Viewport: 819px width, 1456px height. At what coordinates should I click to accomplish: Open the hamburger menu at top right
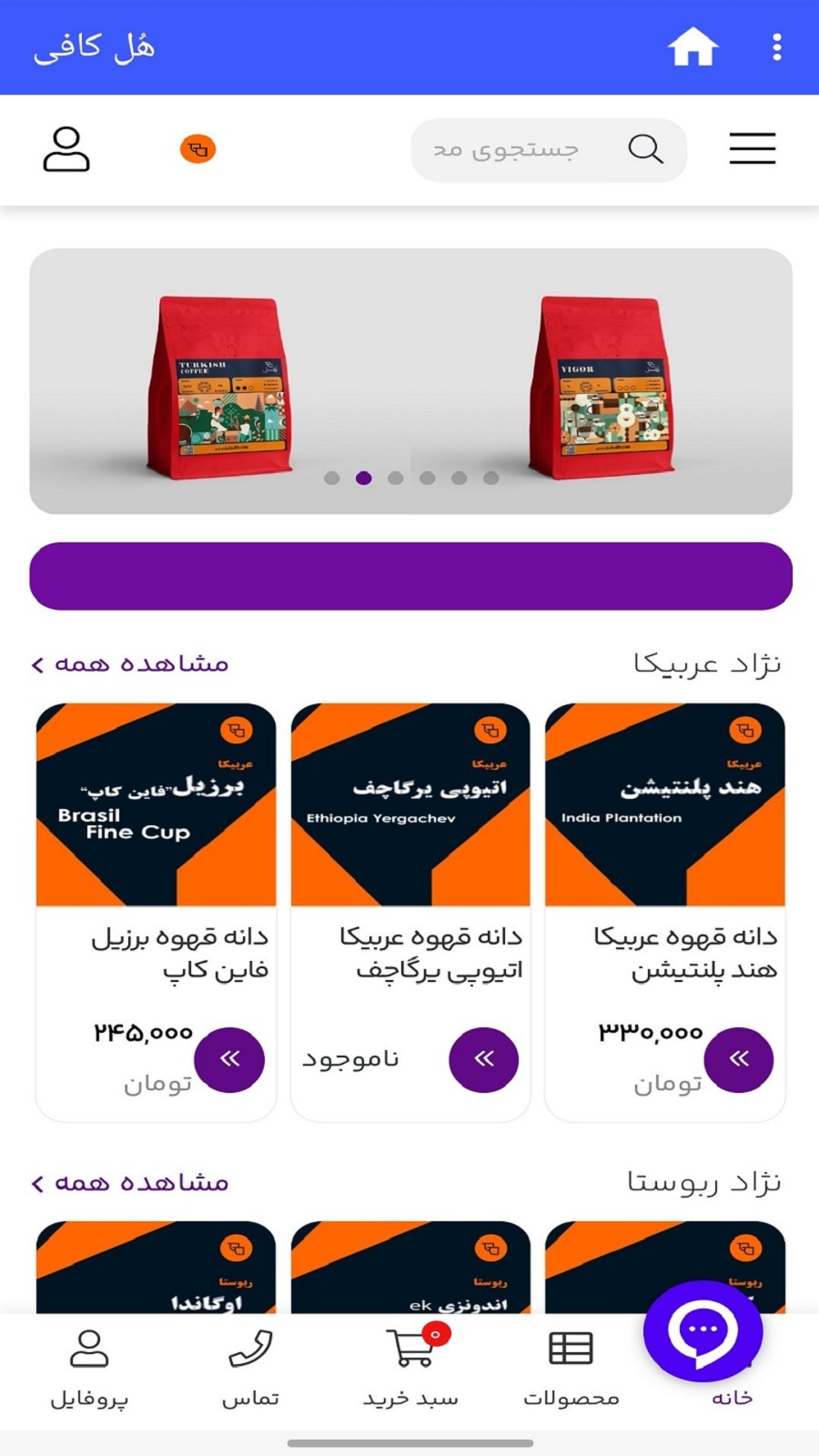752,148
